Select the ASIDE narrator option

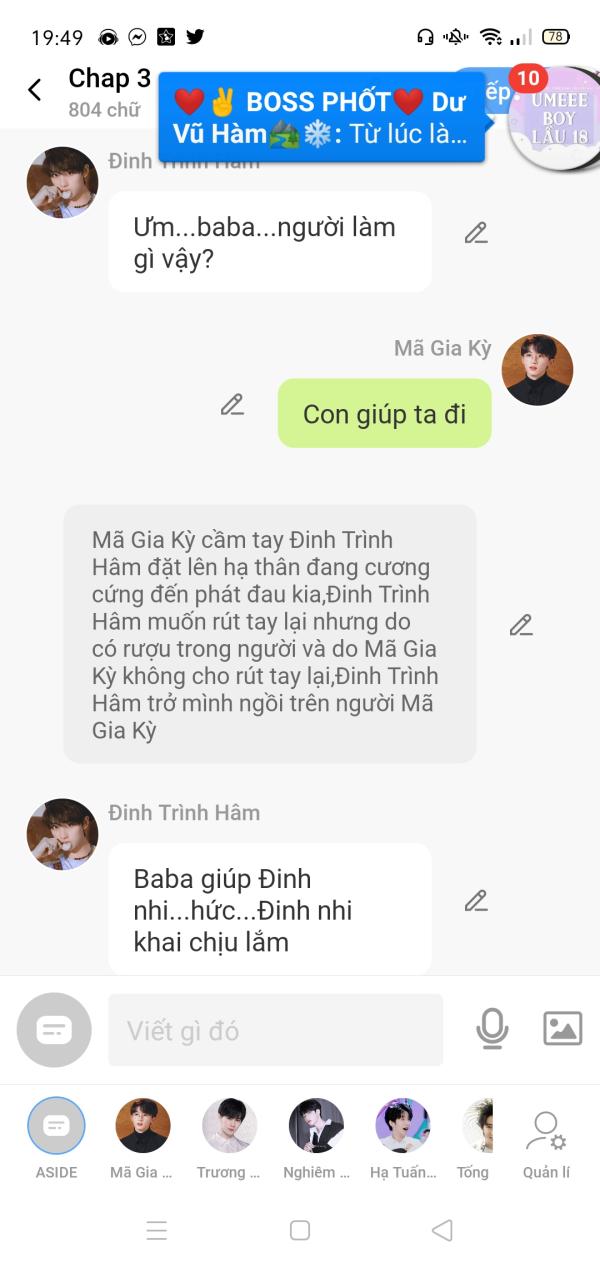[56, 1138]
